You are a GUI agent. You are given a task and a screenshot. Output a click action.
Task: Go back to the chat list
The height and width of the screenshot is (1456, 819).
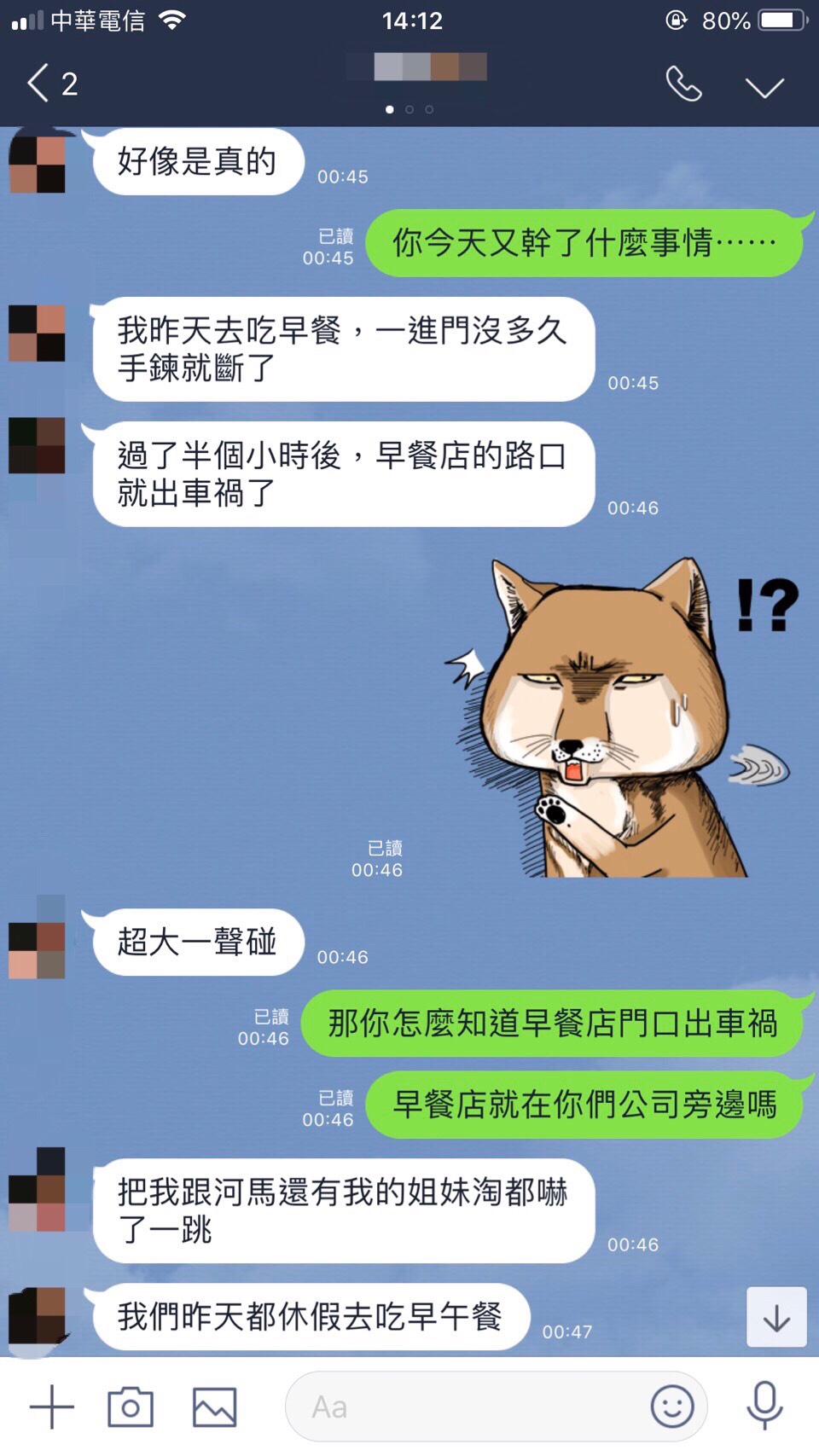coord(39,84)
